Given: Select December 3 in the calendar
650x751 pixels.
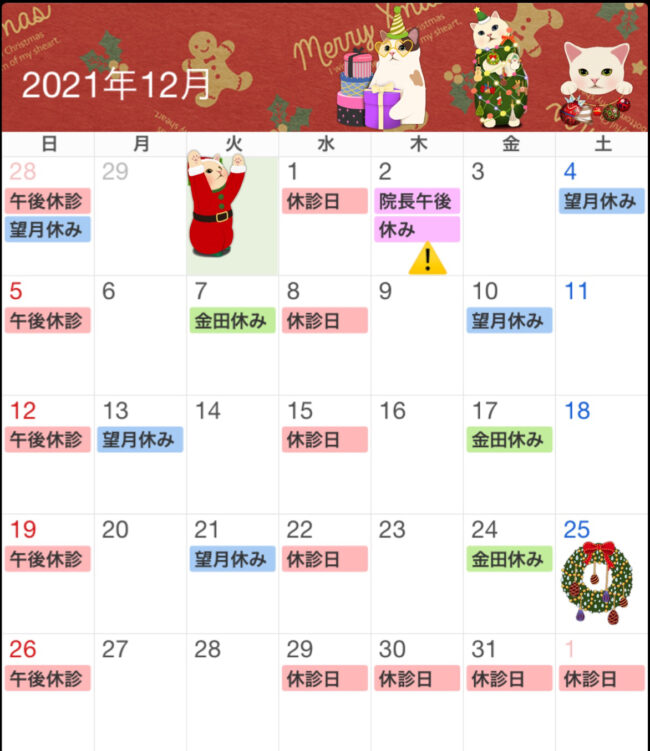Looking at the screenshot, I should (x=509, y=216).
